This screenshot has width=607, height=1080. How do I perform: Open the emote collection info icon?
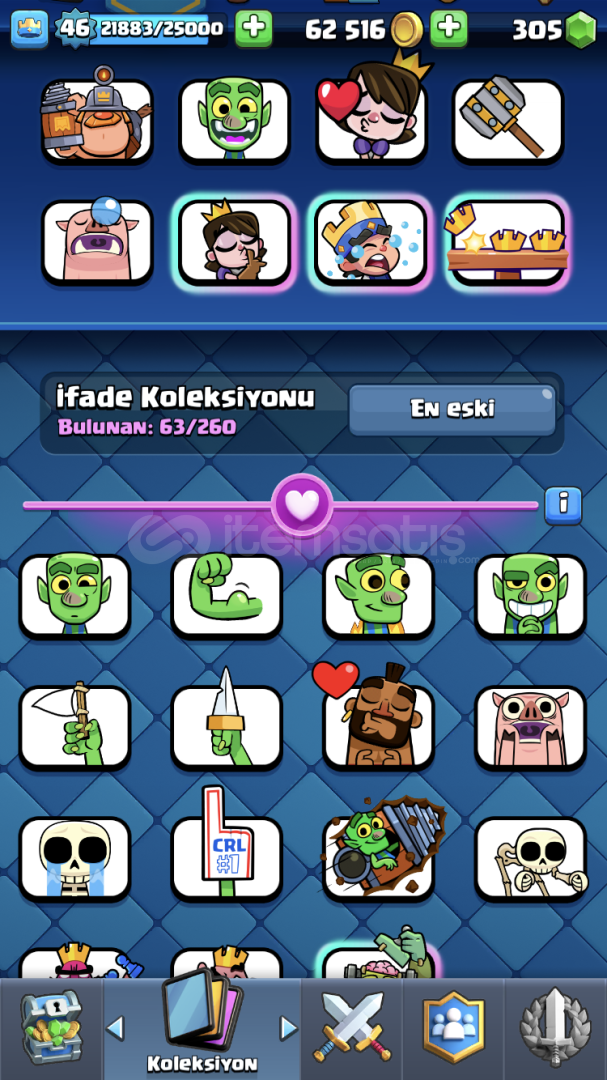tap(563, 504)
